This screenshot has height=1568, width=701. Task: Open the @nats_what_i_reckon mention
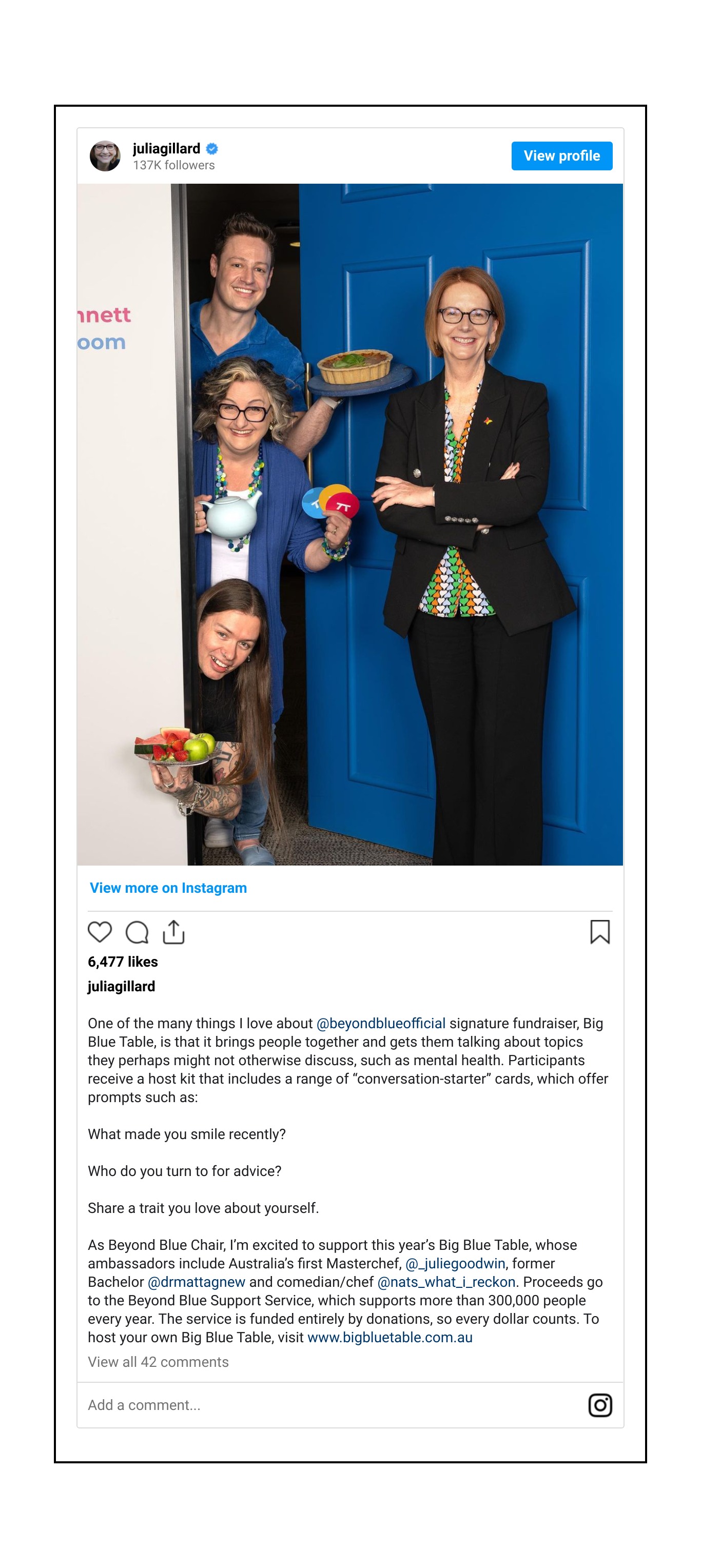pos(446,1281)
